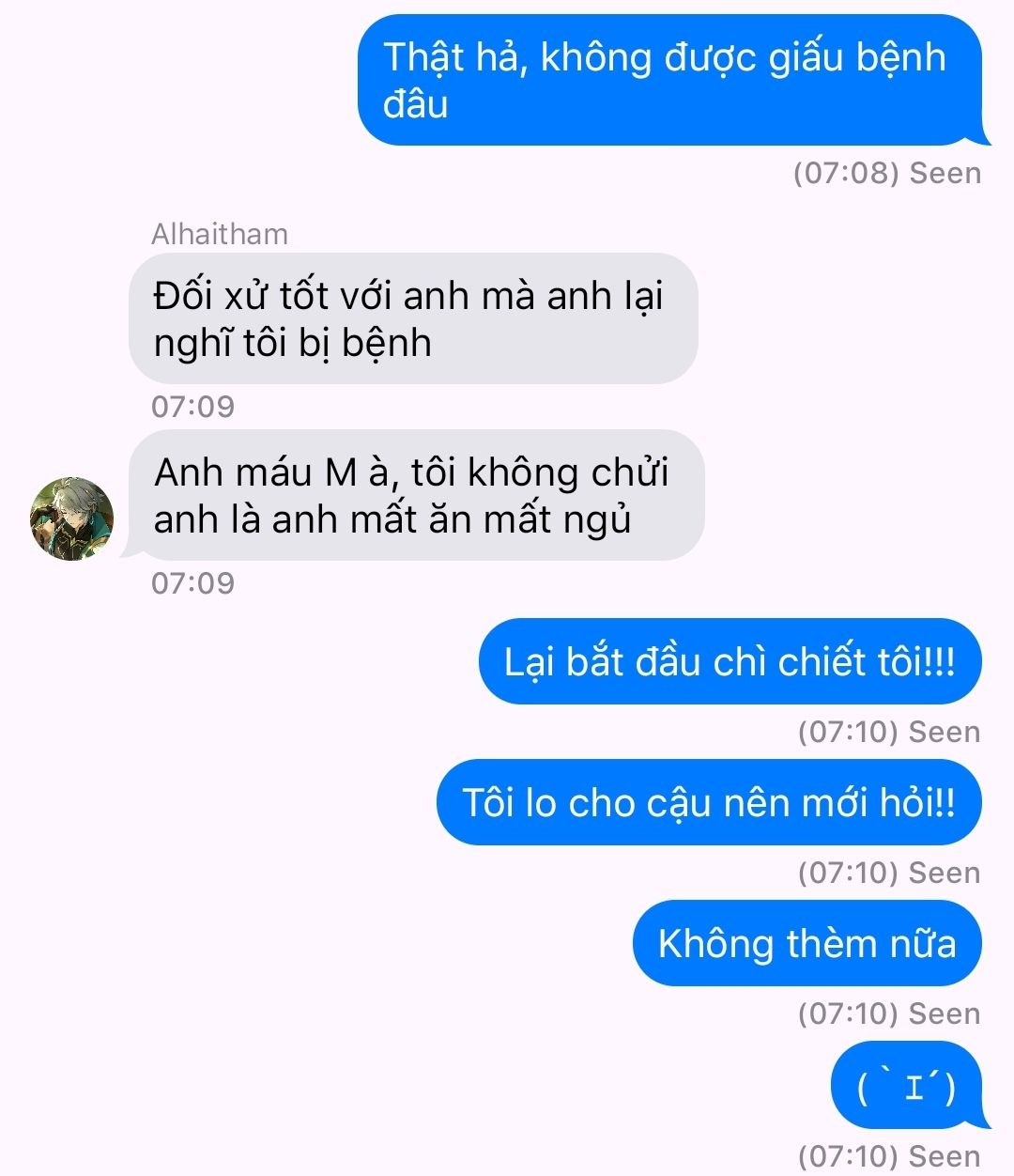Open Alhaitham's profile avatar
The width and height of the screenshot is (1014, 1176).
click(x=71, y=518)
